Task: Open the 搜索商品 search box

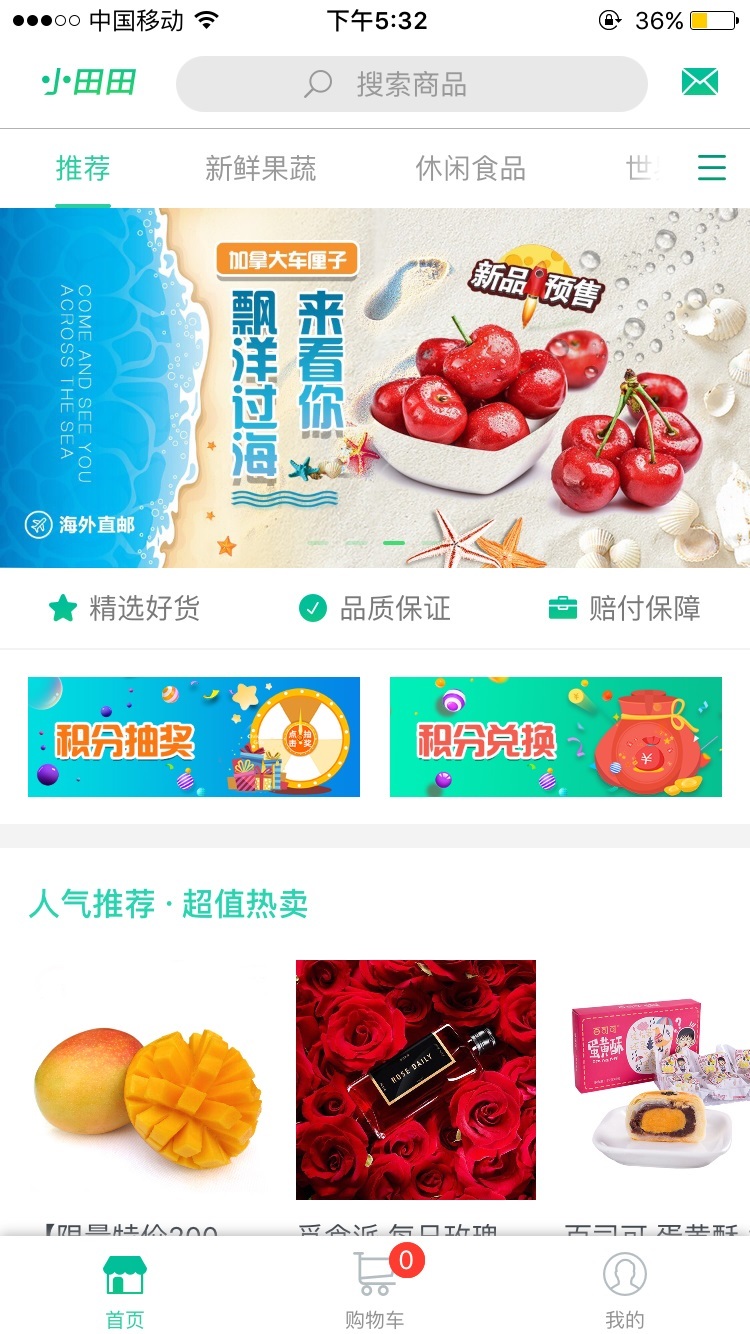Action: coord(411,84)
